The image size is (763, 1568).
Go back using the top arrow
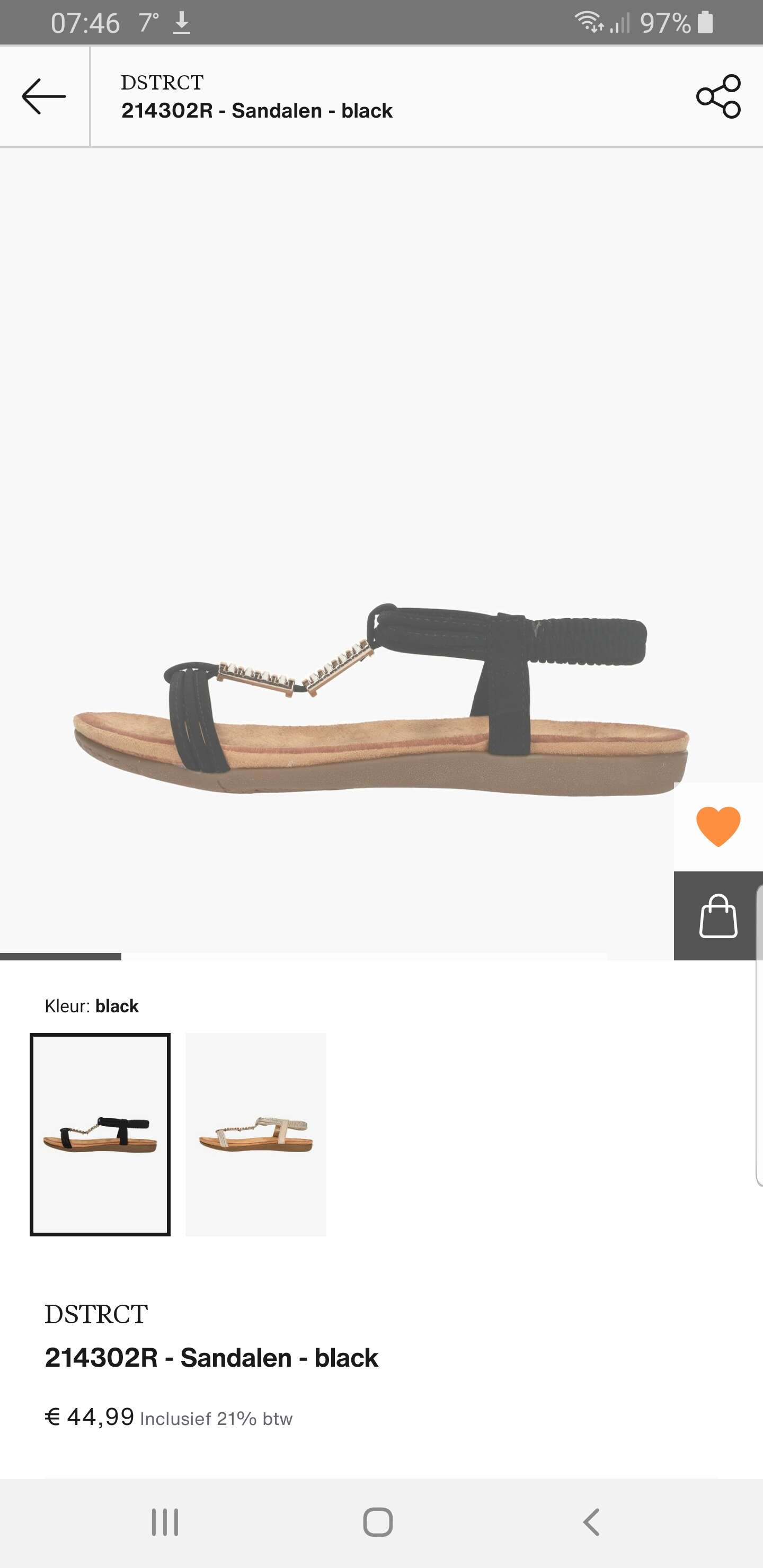point(44,96)
